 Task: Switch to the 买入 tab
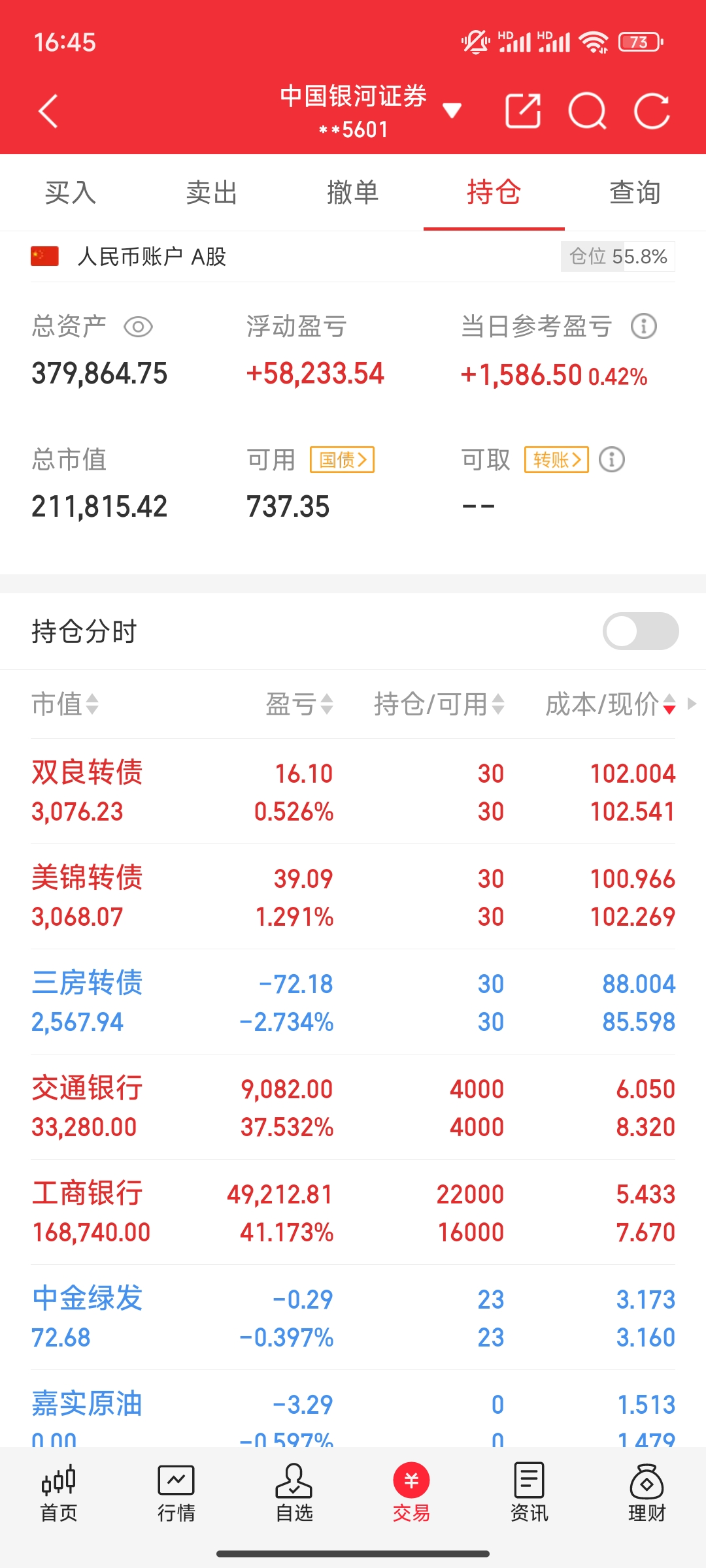71,193
